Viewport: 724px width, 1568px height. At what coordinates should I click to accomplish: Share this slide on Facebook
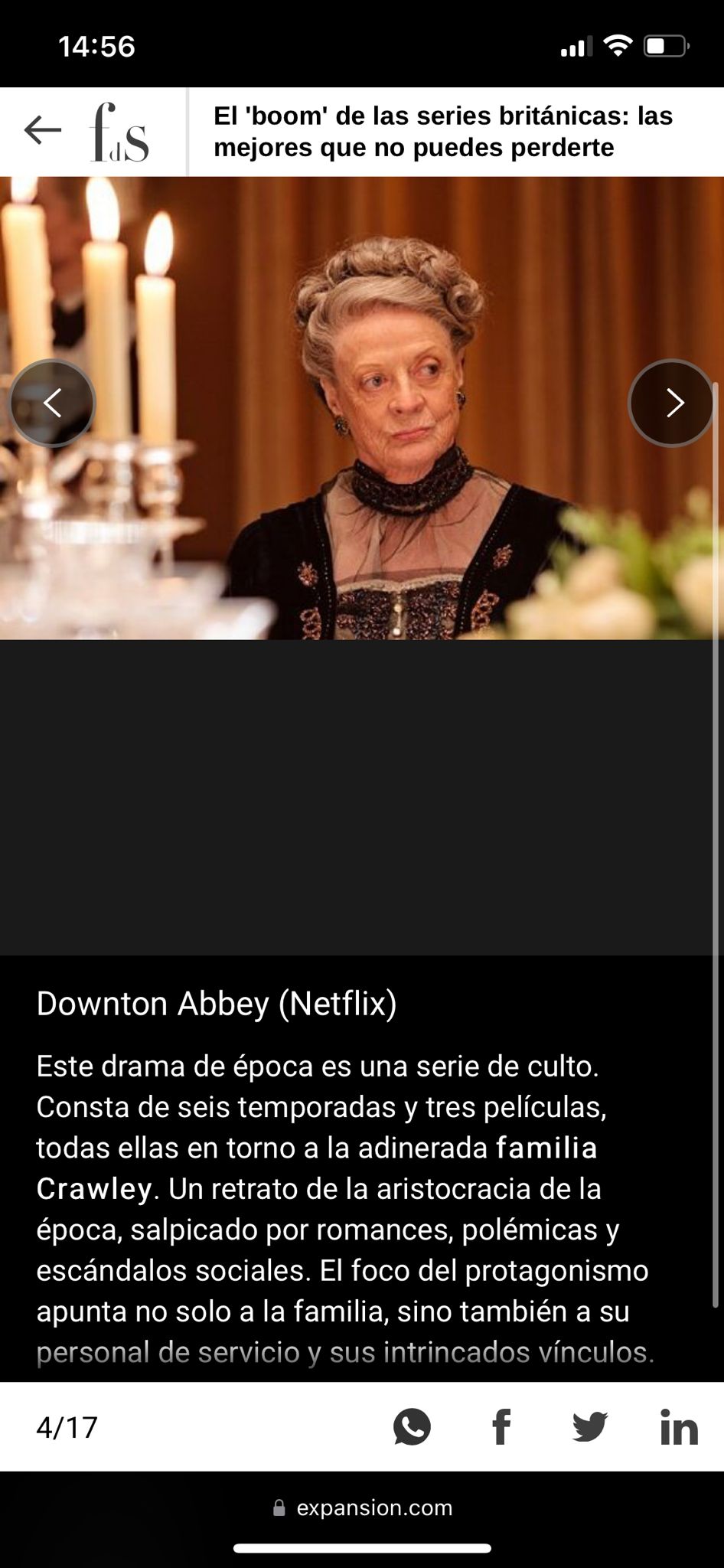501,1427
